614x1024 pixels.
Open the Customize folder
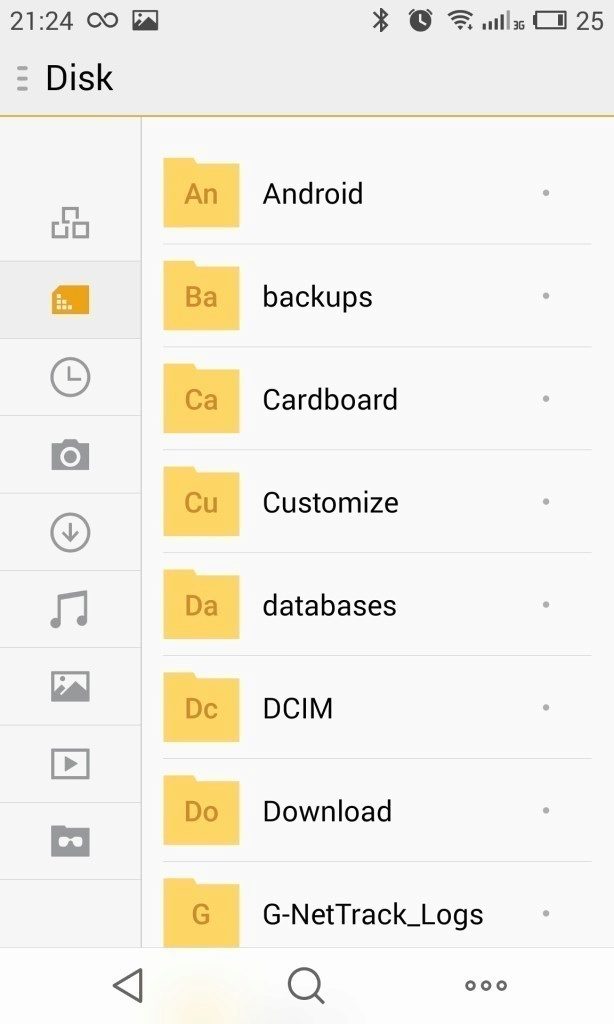377,502
